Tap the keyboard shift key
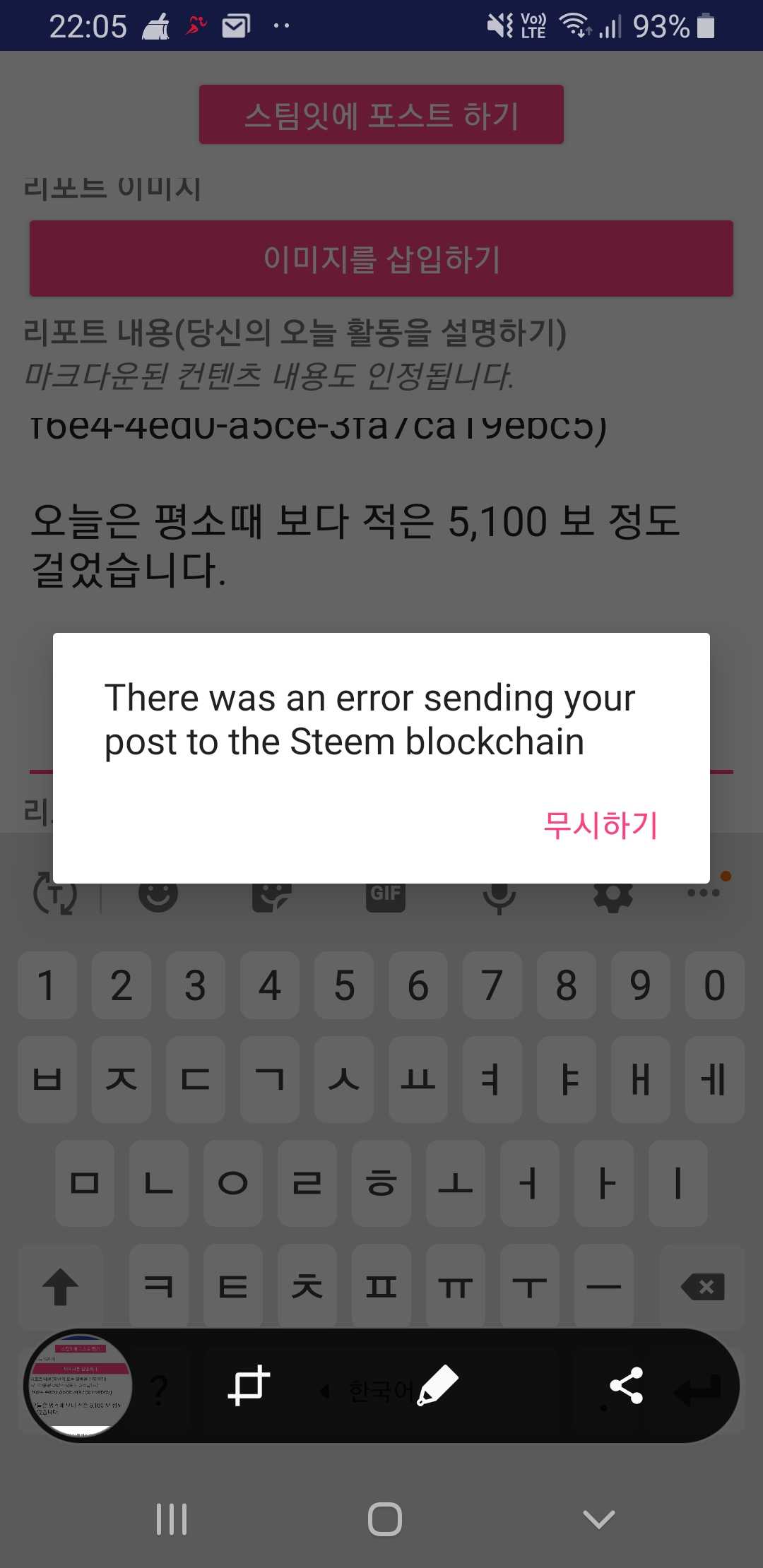Image resolution: width=763 pixels, height=1568 pixels. tap(61, 1287)
